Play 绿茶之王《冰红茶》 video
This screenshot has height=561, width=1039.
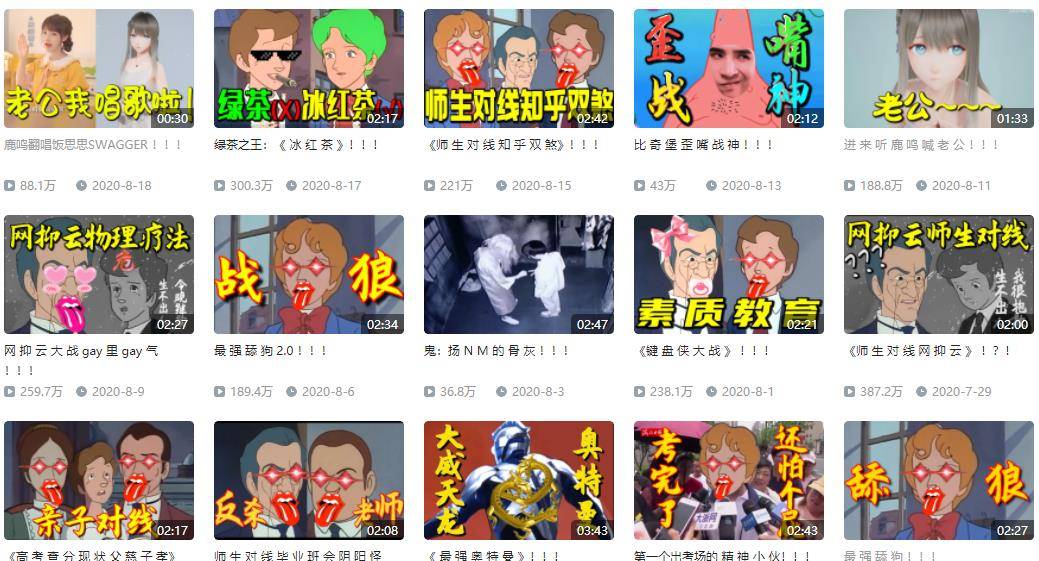click(x=308, y=68)
